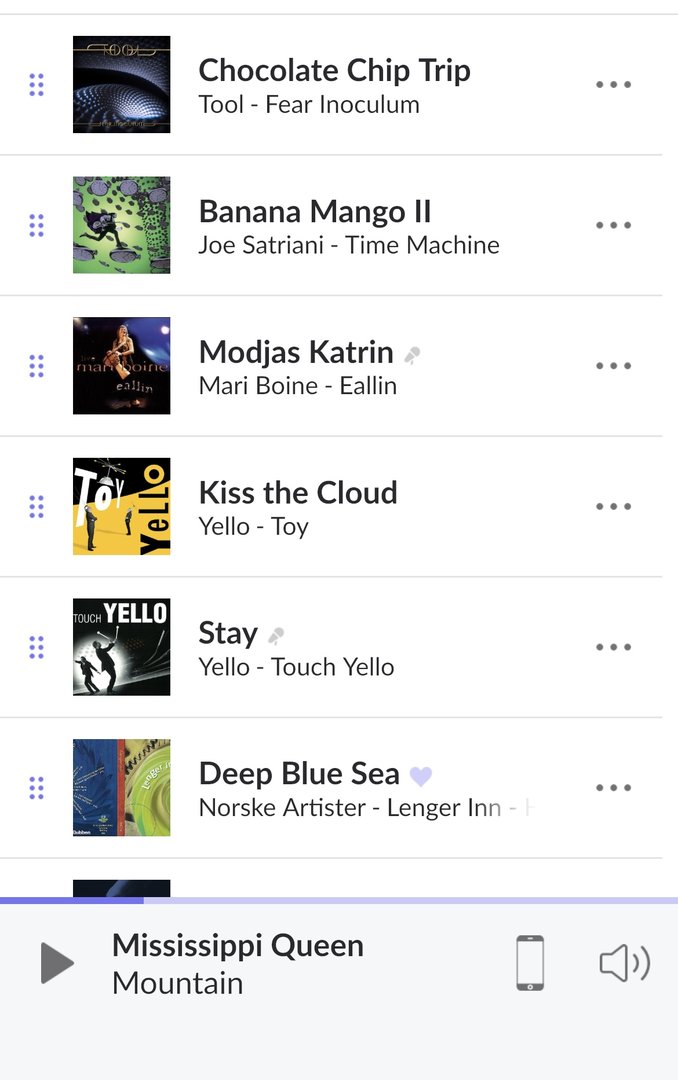Open overflow menu for Kiss the Cloud
The height and width of the screenshot is (1080, 678).
[x=613, y=507]
